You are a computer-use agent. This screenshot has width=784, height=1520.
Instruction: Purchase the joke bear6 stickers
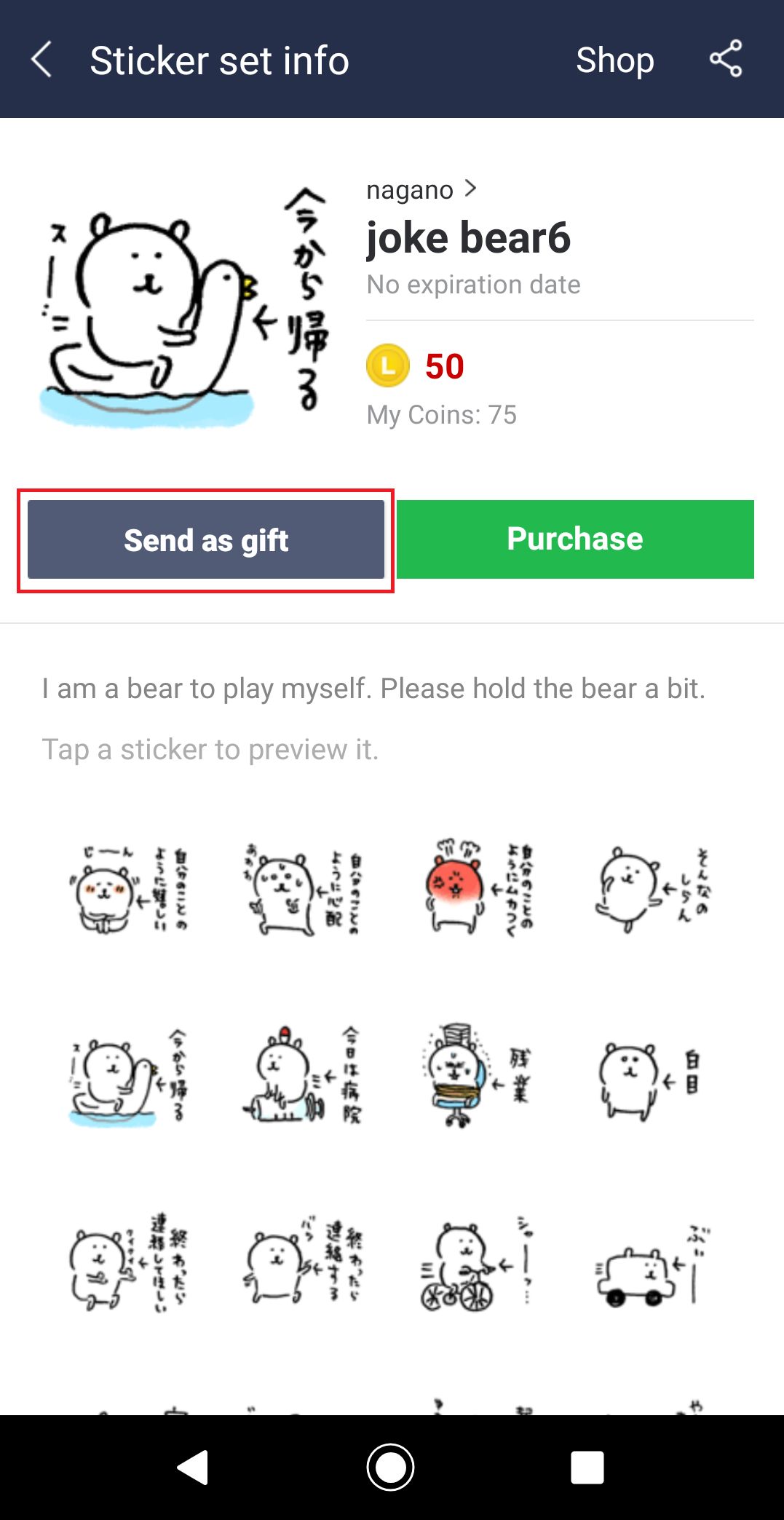click(x=575, y=539)
